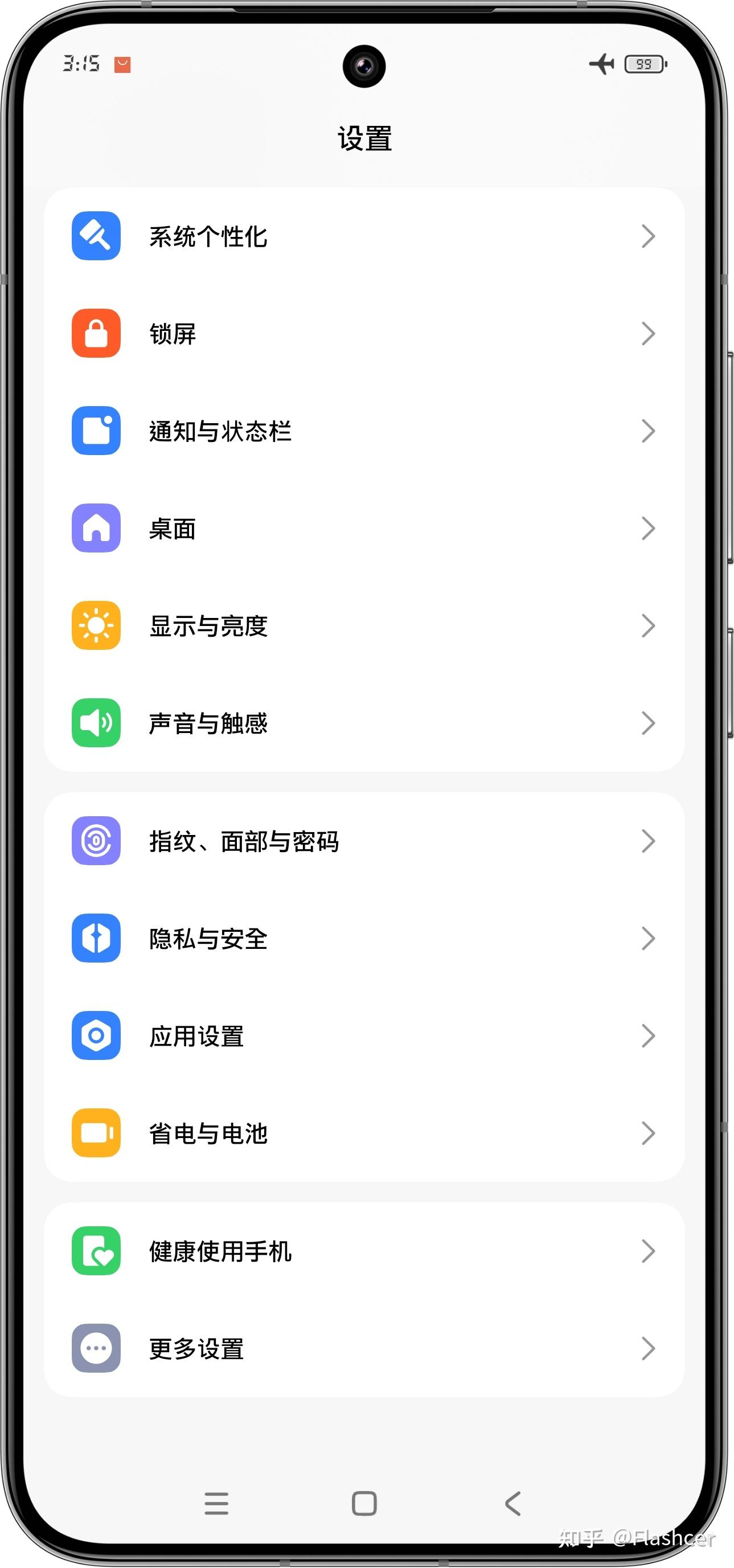Open 桌面 settings
Image resolution: width=734 pixels, height=1568 pixels.
(364, 529)
